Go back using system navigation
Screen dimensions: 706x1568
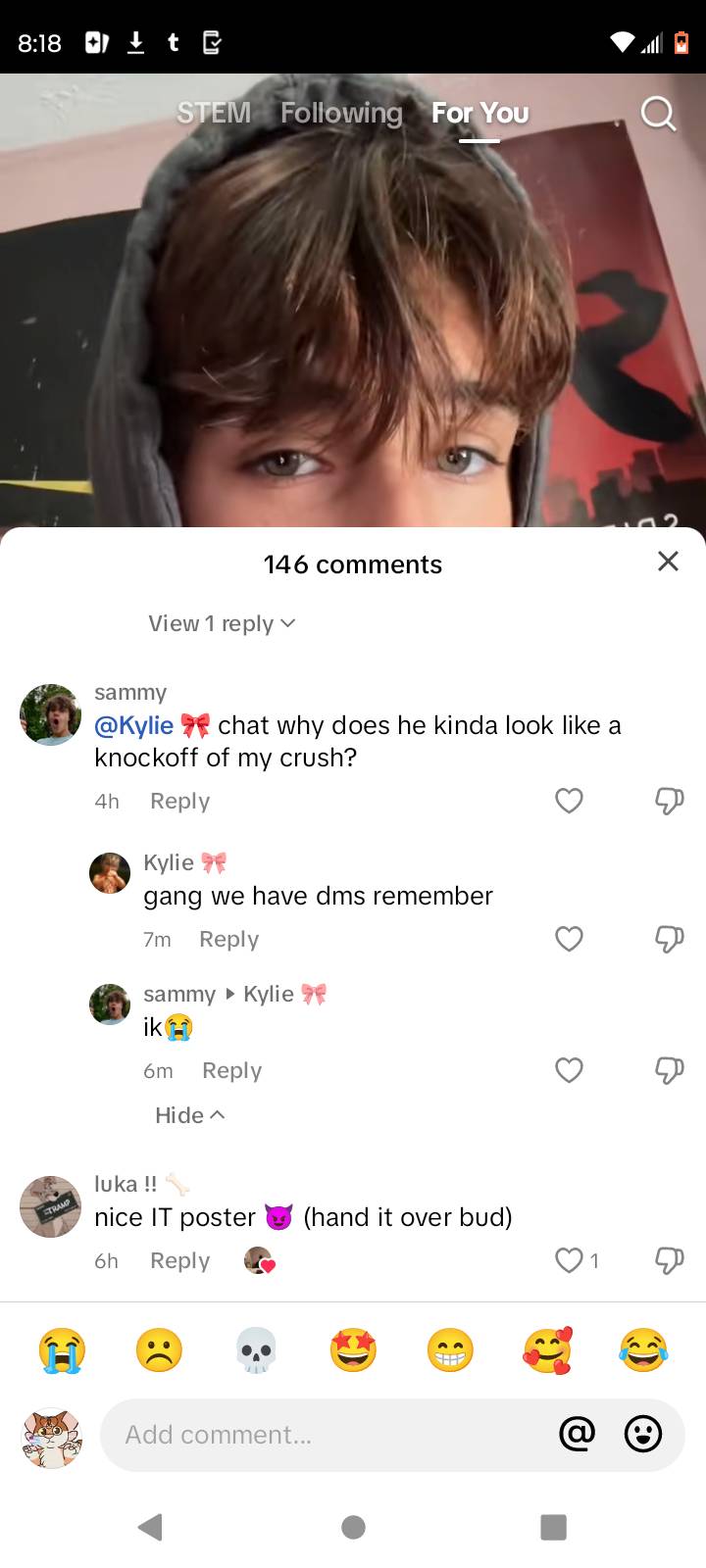pos(150,1527)
